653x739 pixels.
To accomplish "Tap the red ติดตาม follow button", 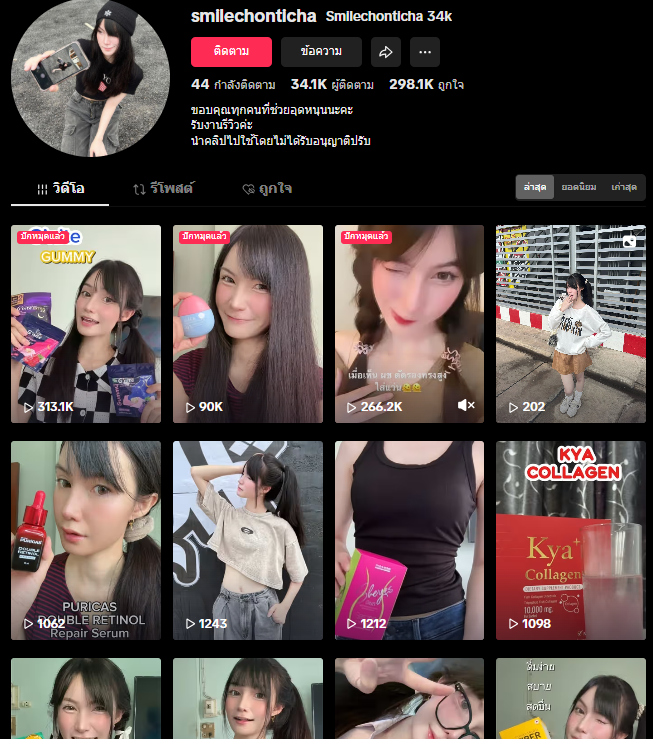I will tap(231, 51).
